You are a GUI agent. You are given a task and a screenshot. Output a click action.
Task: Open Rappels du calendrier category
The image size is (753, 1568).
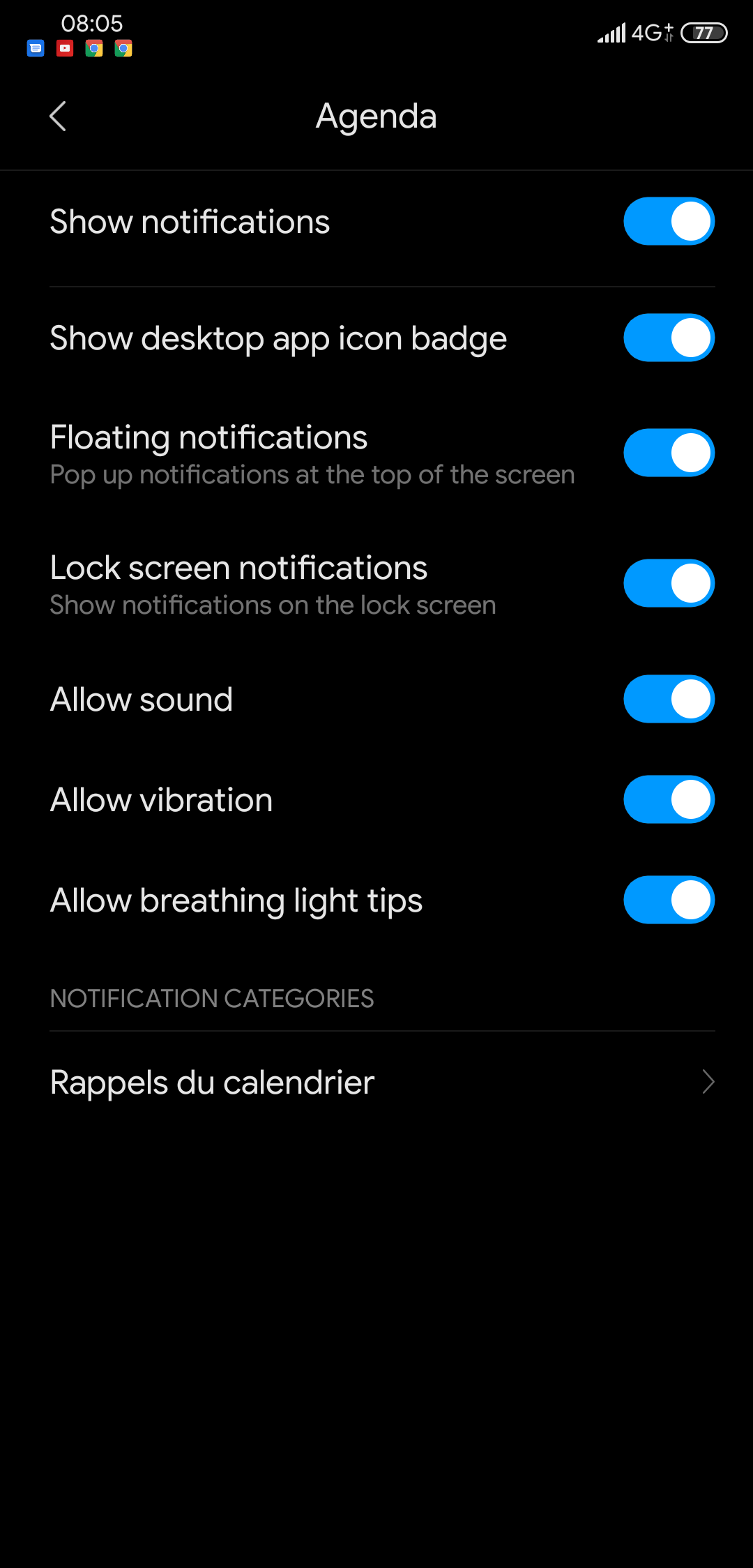(376, 1083)
